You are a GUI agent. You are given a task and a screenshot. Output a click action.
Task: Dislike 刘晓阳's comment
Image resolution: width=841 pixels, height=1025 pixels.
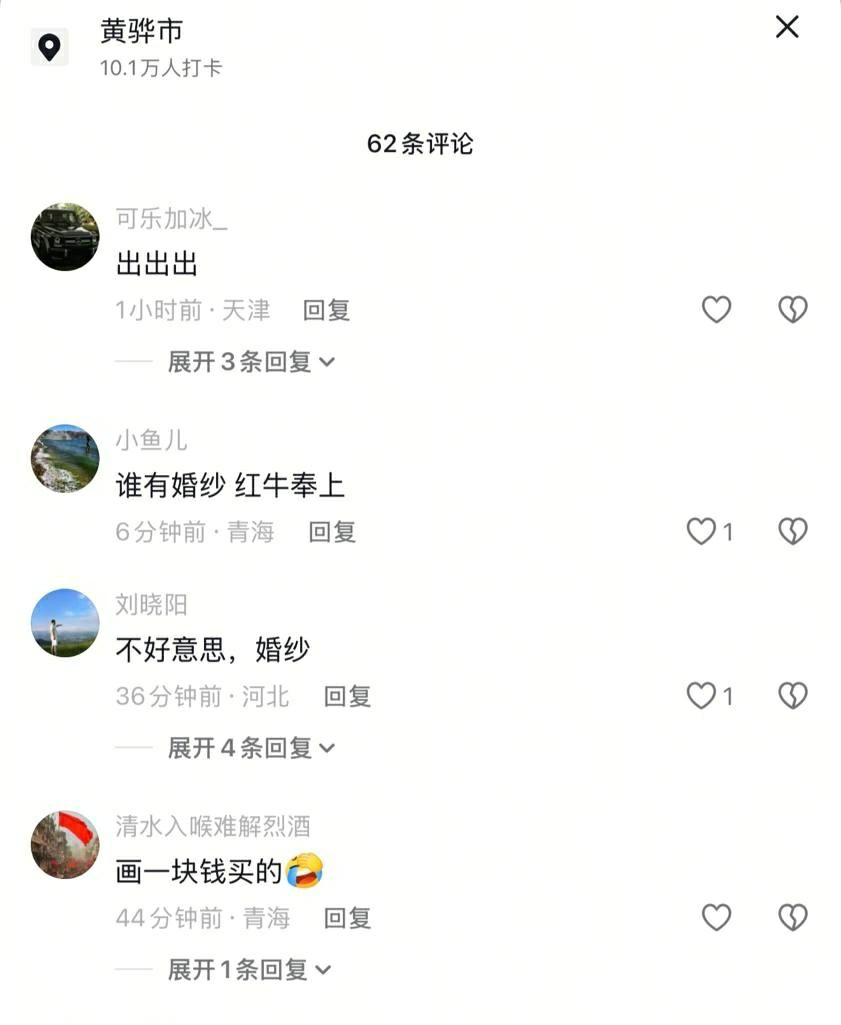pyautogui.click(x=792, y=696)
